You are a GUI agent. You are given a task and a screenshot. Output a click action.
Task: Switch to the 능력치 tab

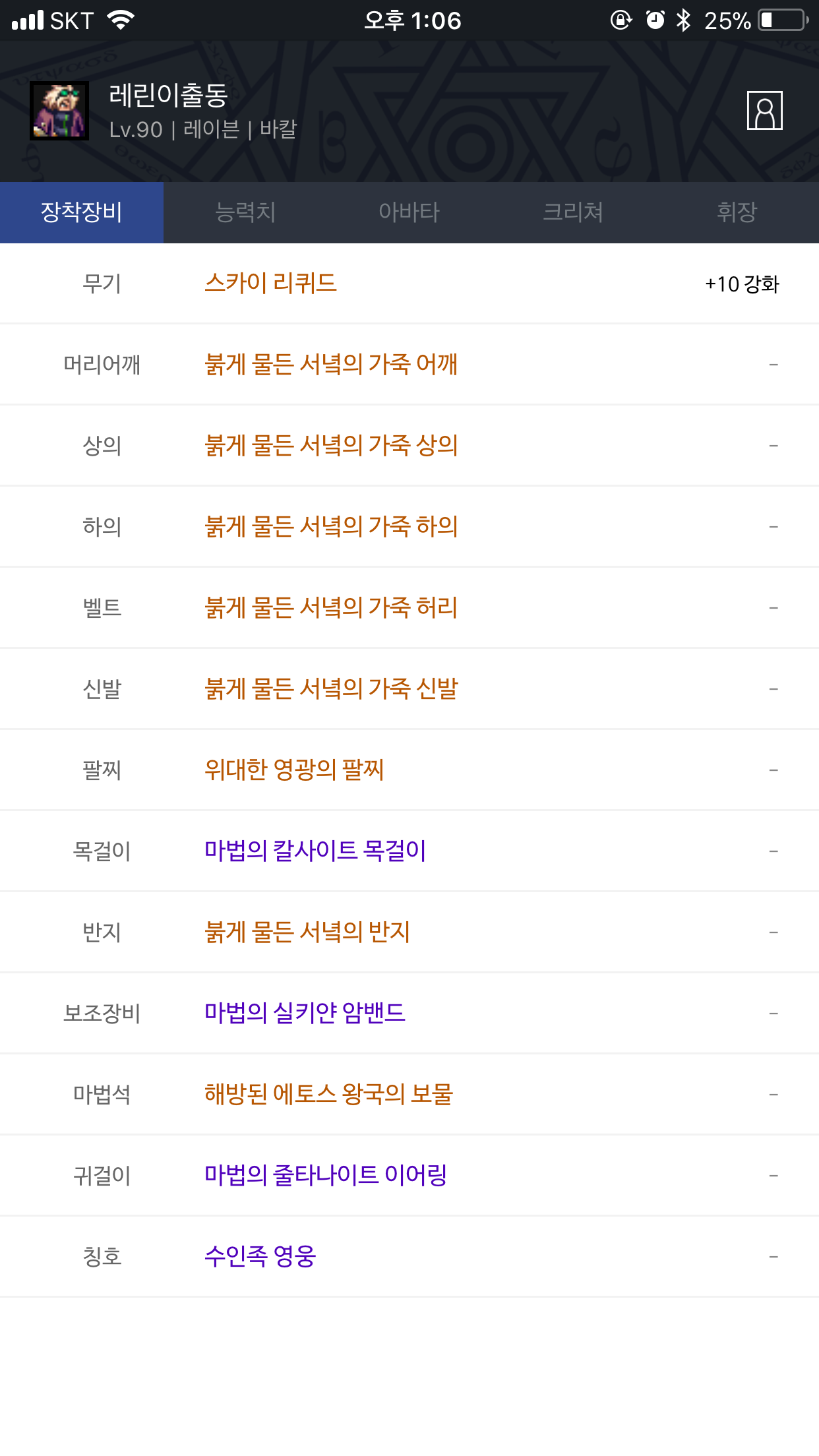click(x=245, y=212)
